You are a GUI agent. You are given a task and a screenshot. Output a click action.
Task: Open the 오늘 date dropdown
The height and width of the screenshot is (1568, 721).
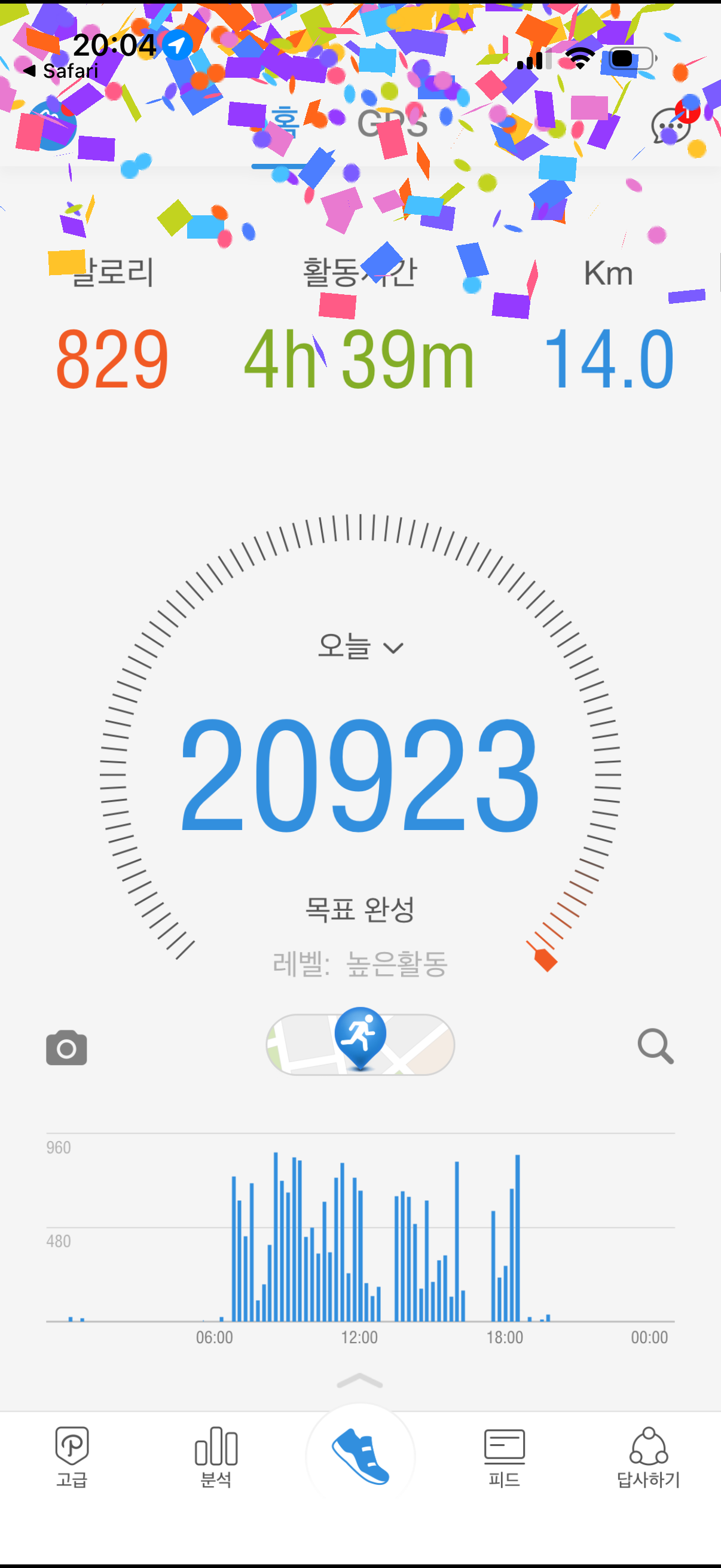tap(359, 646)
